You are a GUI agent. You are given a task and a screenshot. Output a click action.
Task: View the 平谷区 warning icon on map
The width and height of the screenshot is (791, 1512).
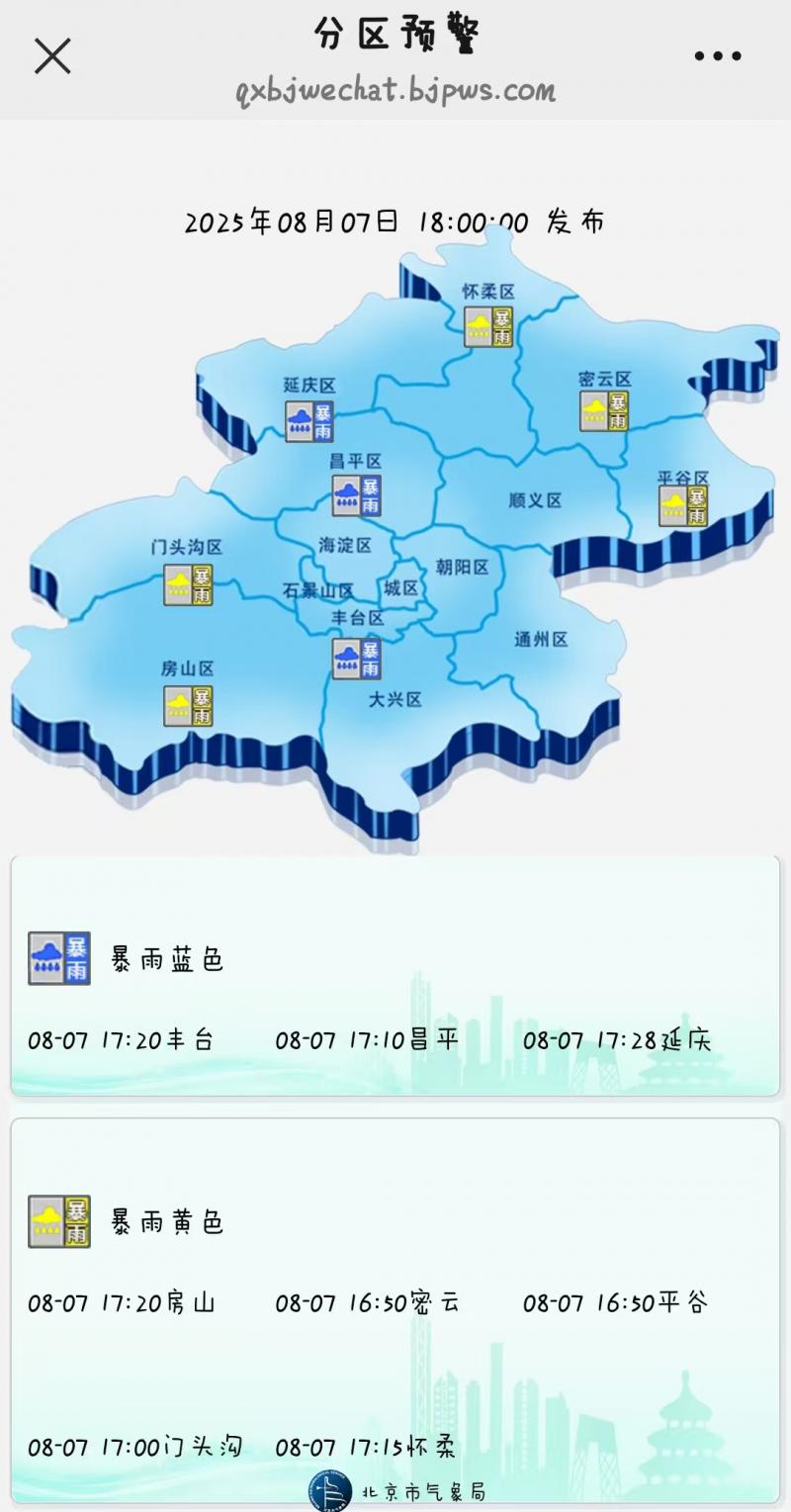(683, 505)
